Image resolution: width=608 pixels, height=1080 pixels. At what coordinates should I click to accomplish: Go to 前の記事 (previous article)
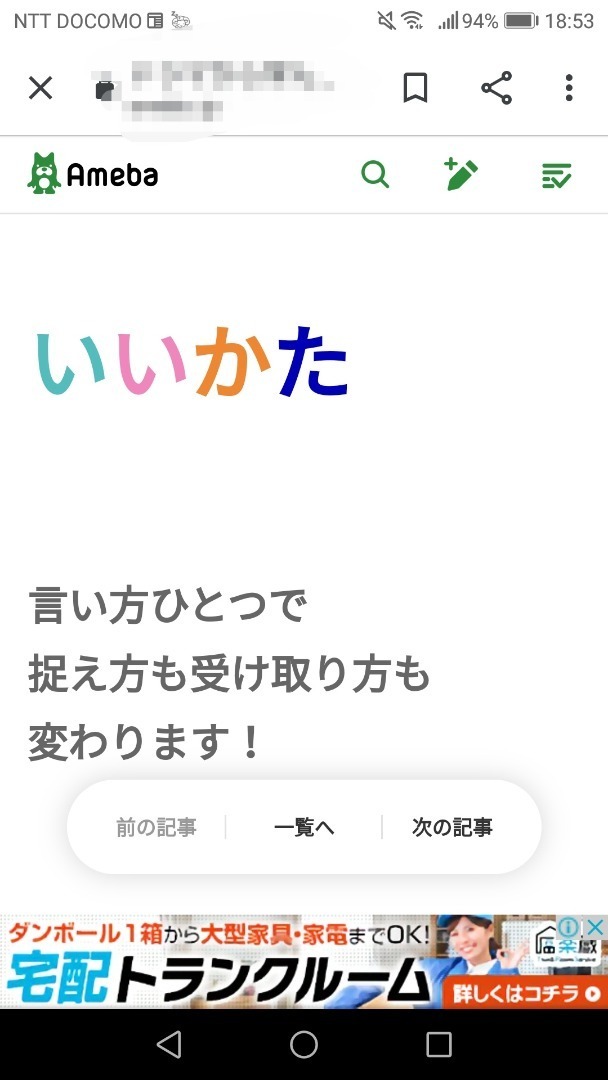[x=156, y=827]
